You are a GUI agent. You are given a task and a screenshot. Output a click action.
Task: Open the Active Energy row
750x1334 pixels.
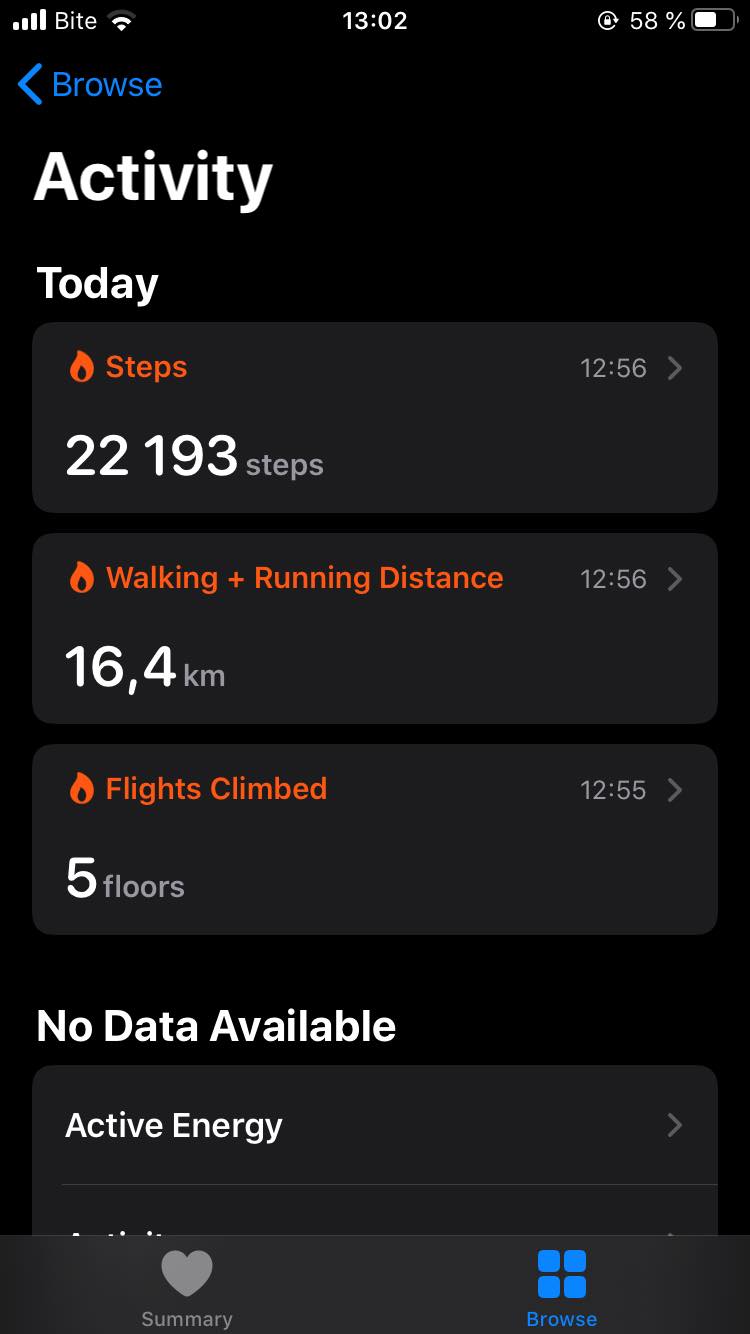click(375, 1125)
